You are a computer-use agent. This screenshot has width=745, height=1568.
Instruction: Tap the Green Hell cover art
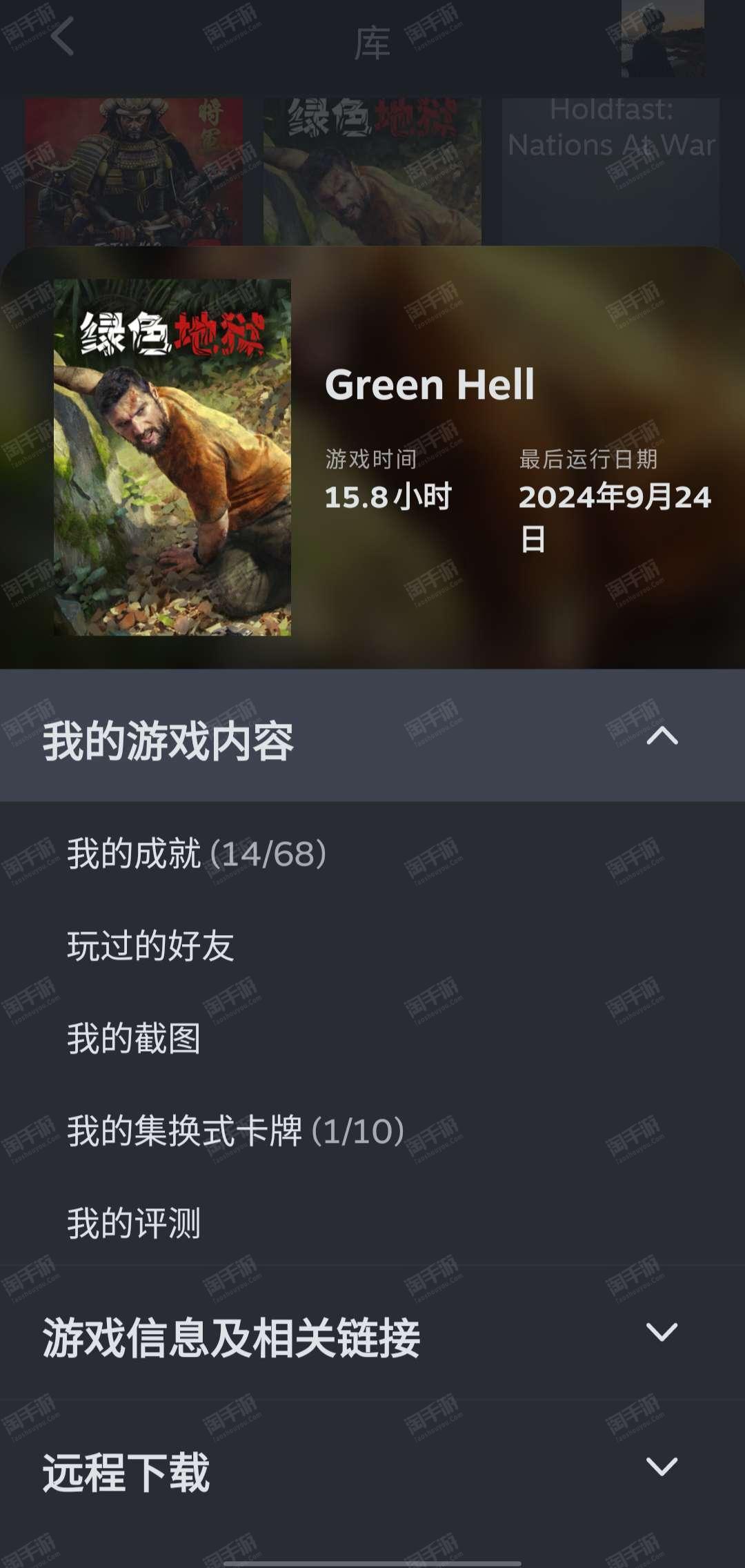pos(172,457)
